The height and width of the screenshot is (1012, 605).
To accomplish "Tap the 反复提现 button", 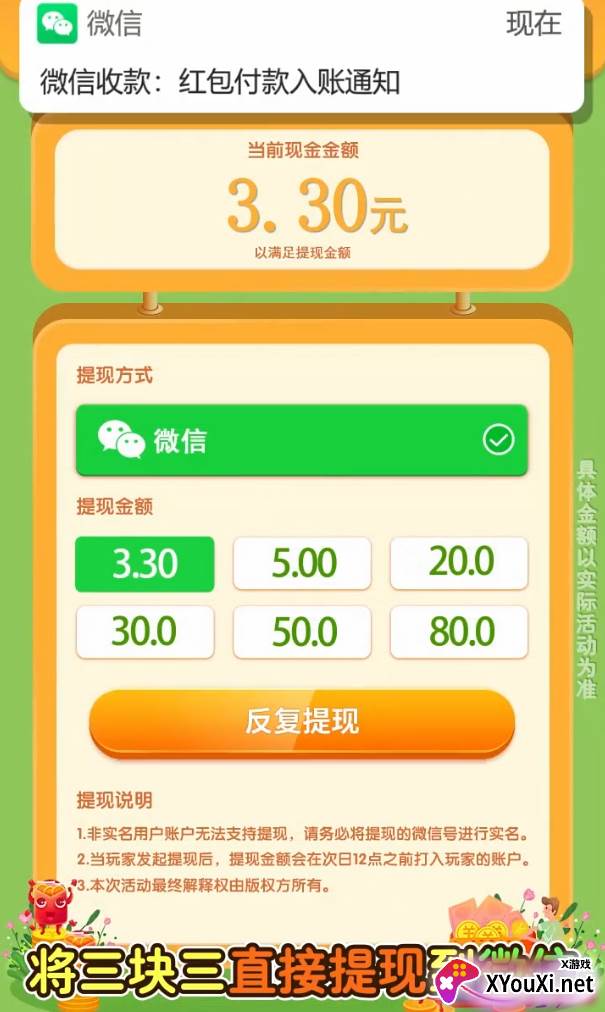I will click(x=302, y=722).
